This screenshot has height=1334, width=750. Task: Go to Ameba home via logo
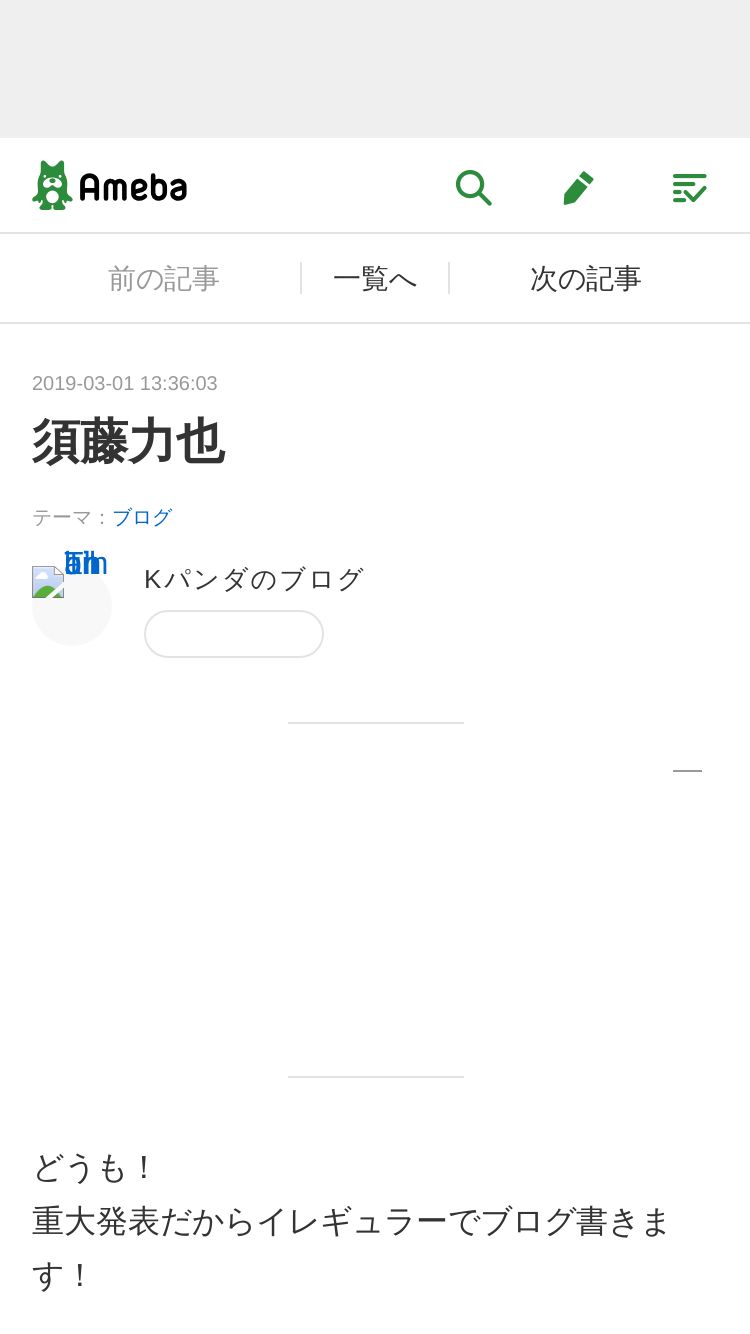point(110,186)
